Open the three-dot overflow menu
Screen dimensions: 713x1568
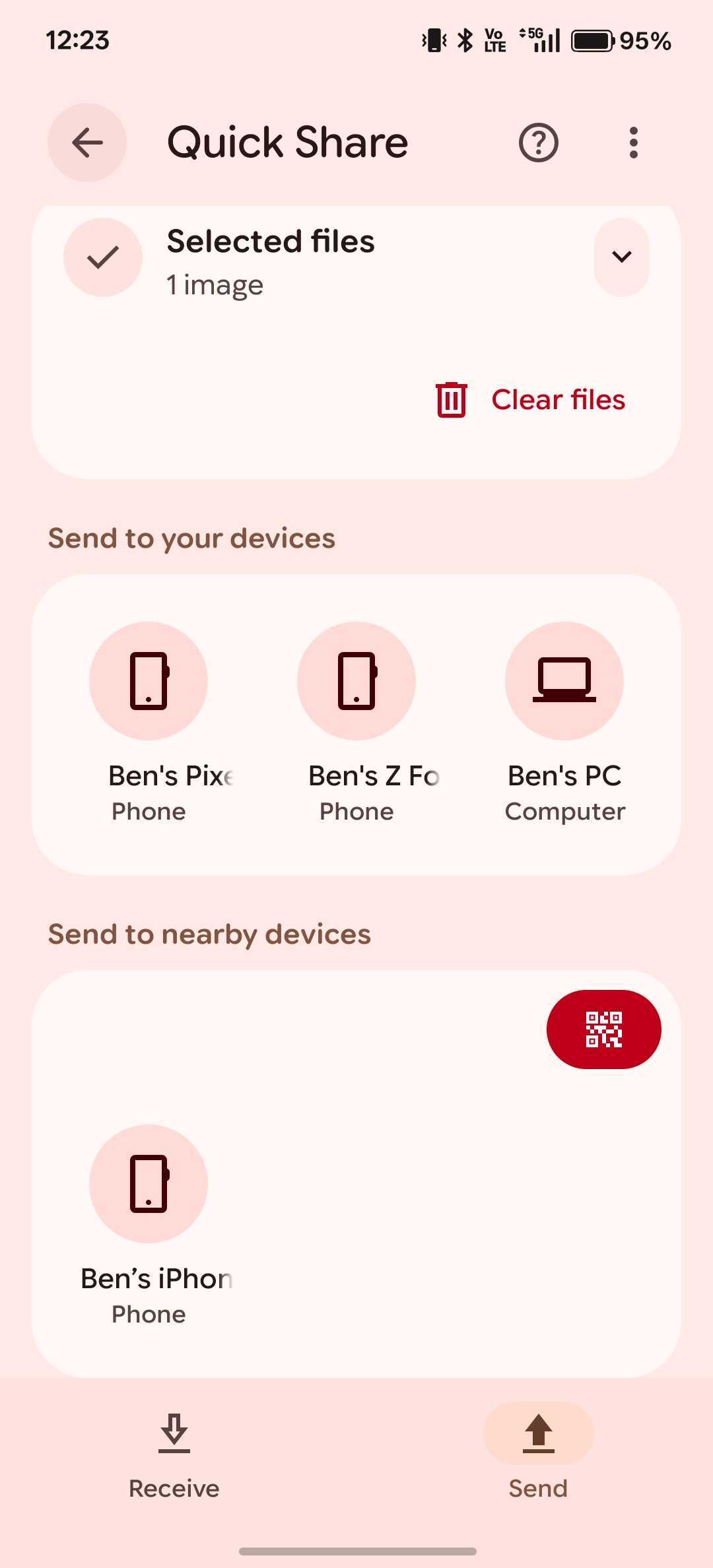(x=633, y=143)
